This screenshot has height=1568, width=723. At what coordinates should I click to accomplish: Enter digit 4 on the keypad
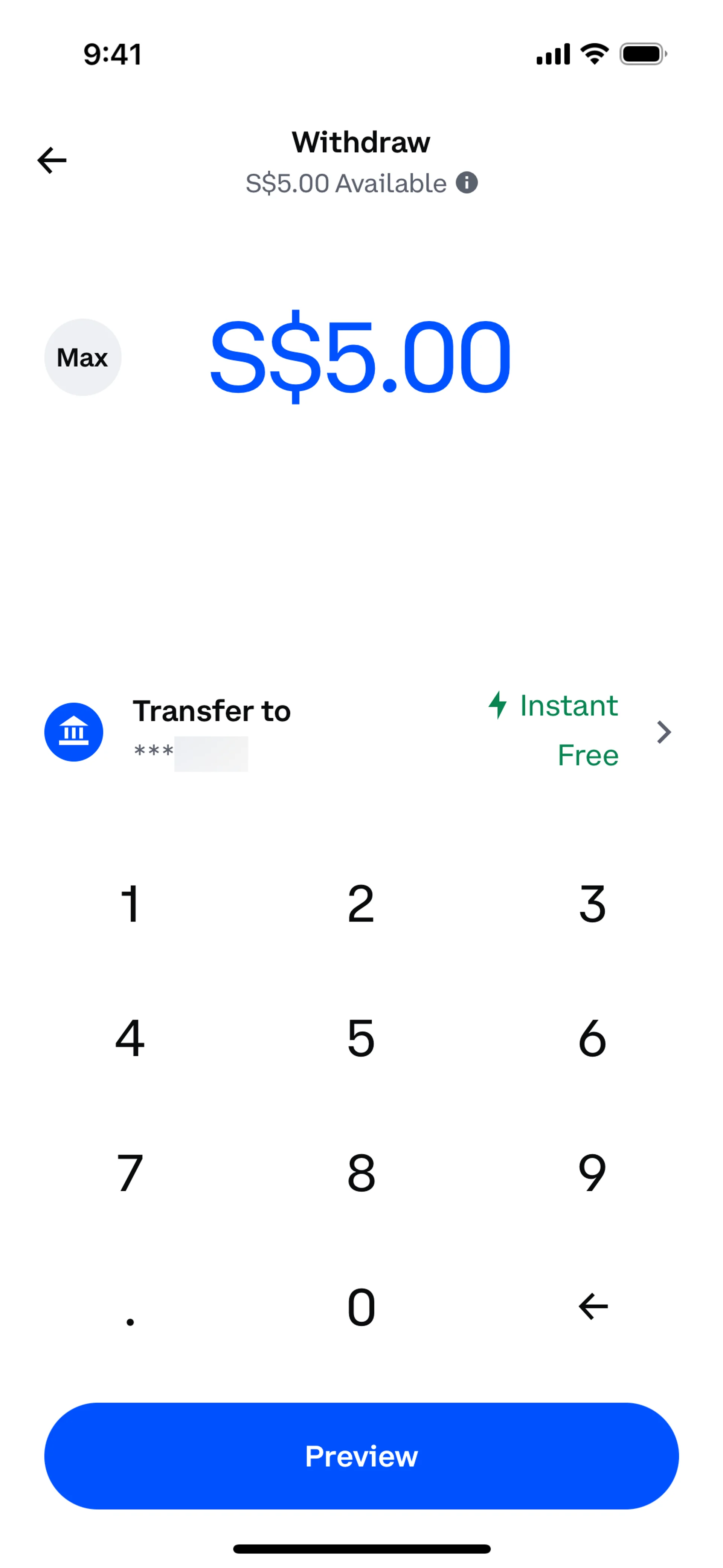pyautogui.click(x=130, y=1038)
